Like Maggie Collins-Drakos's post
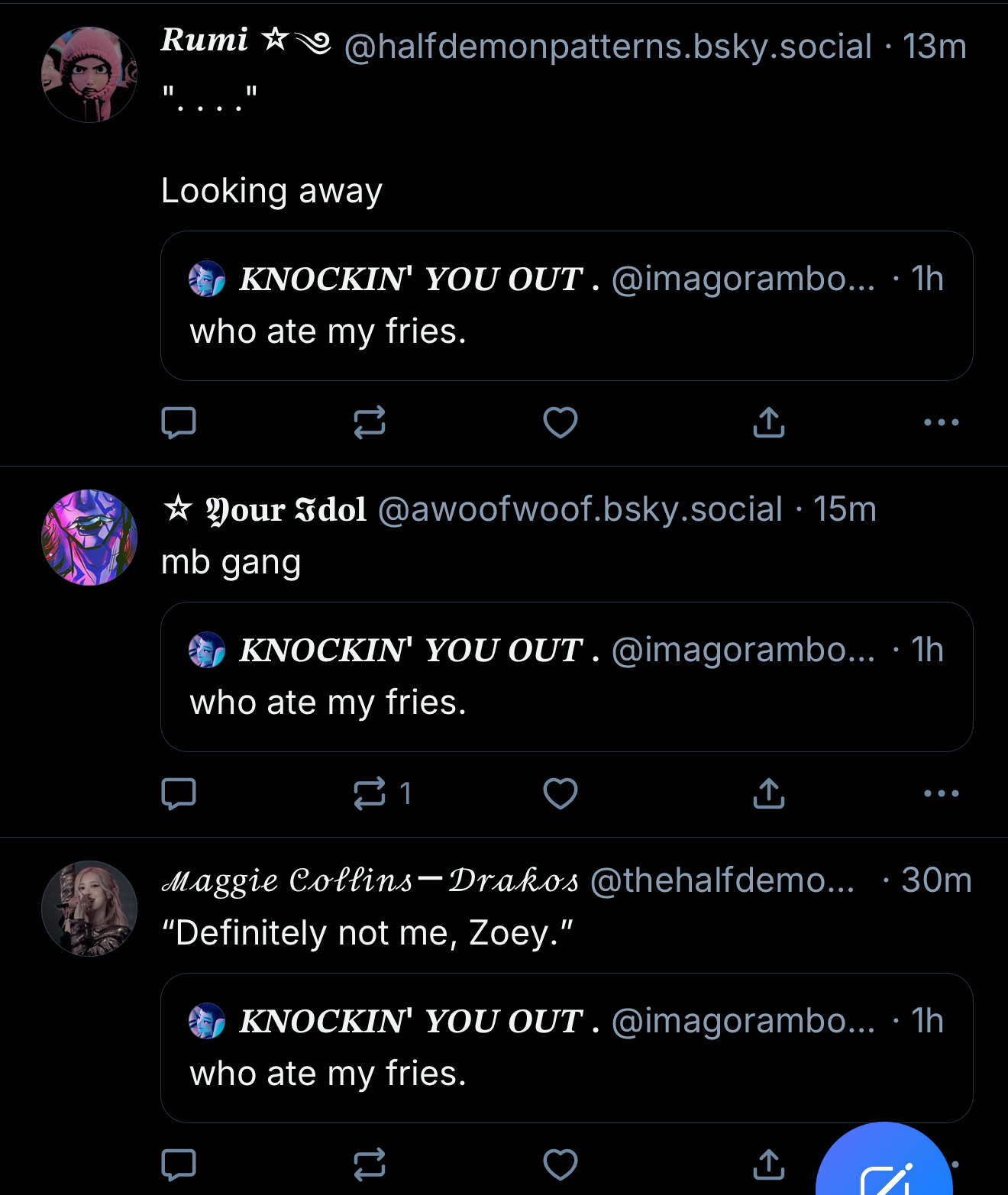 [560, 1164]
